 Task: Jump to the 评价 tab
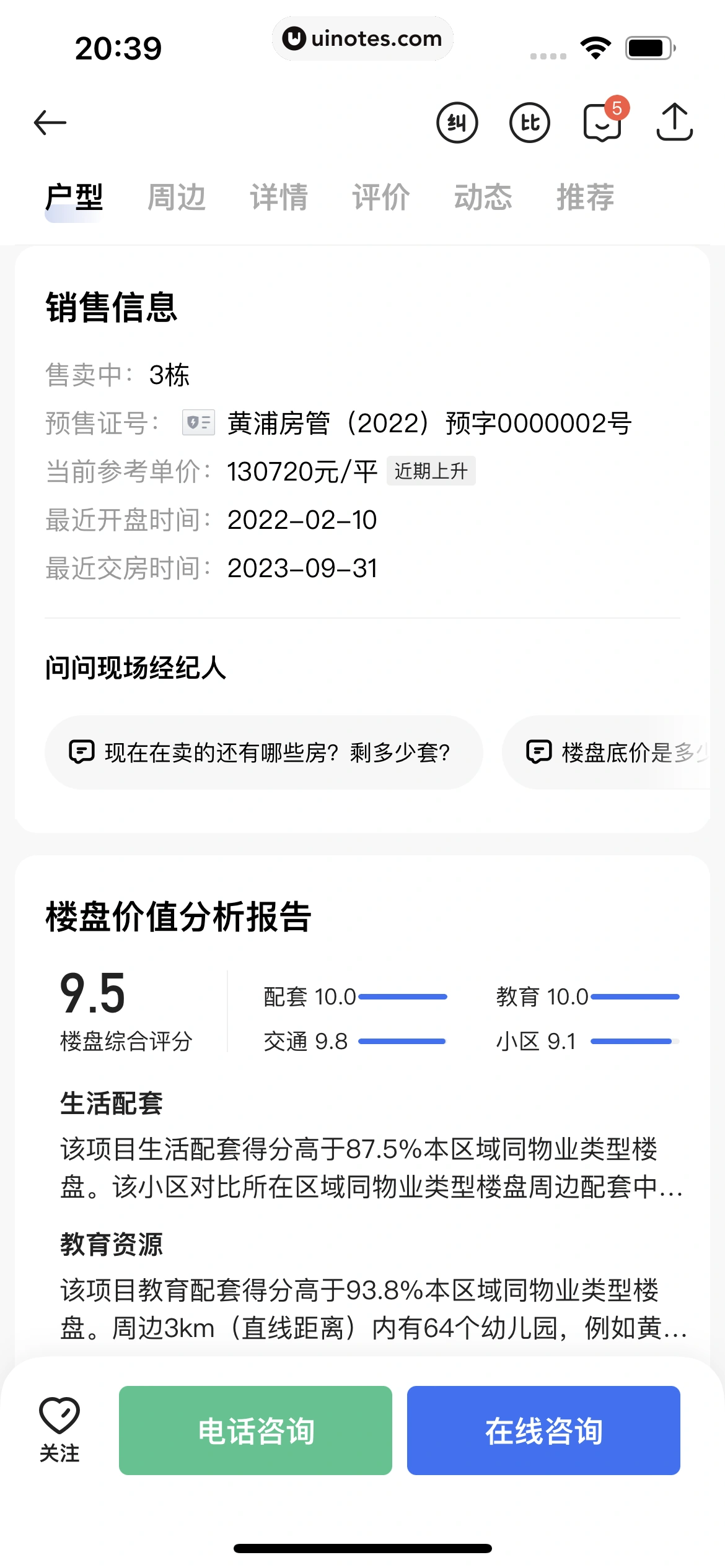coord(381,198)
